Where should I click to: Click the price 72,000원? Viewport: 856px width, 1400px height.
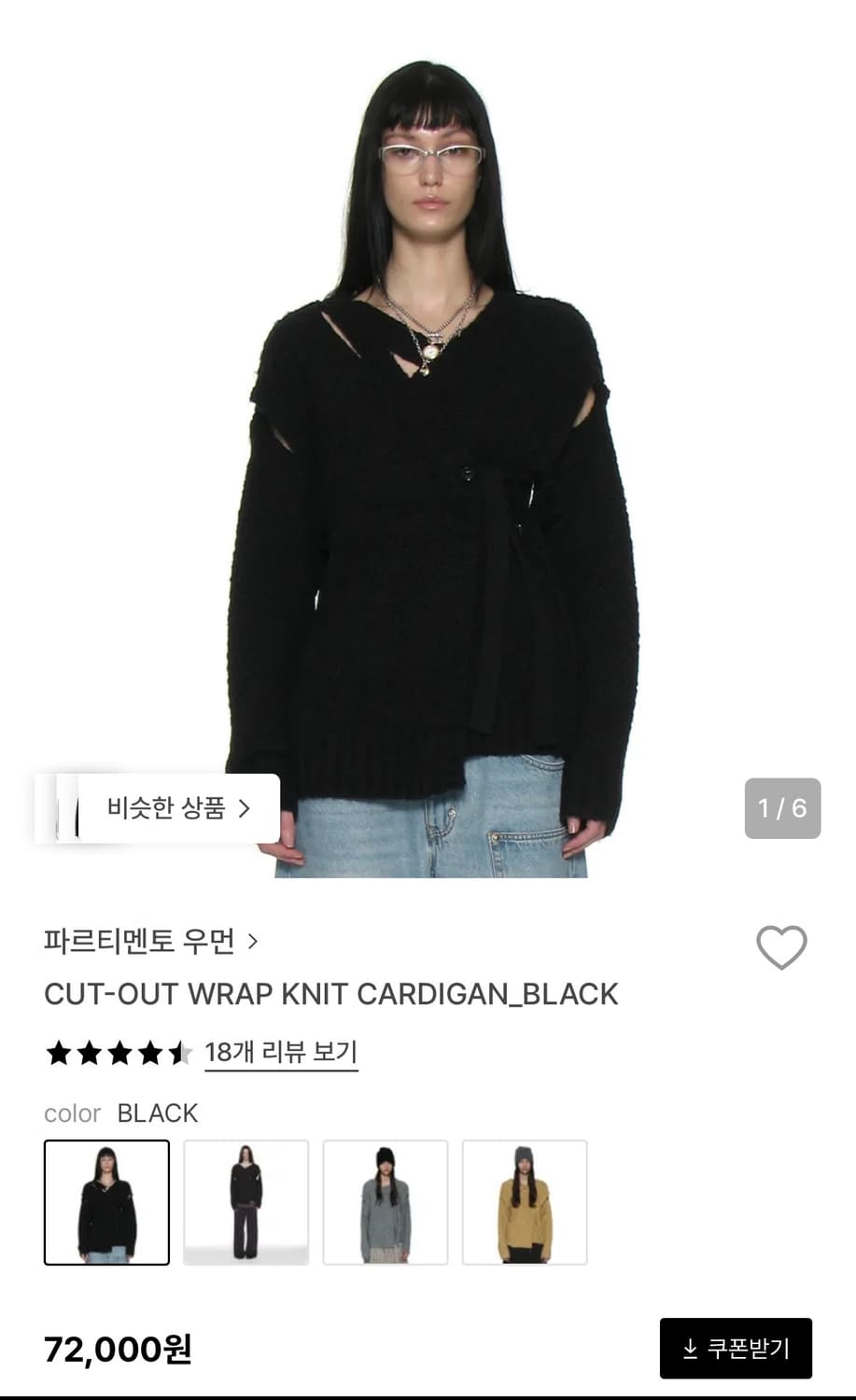click(117, 1348)
